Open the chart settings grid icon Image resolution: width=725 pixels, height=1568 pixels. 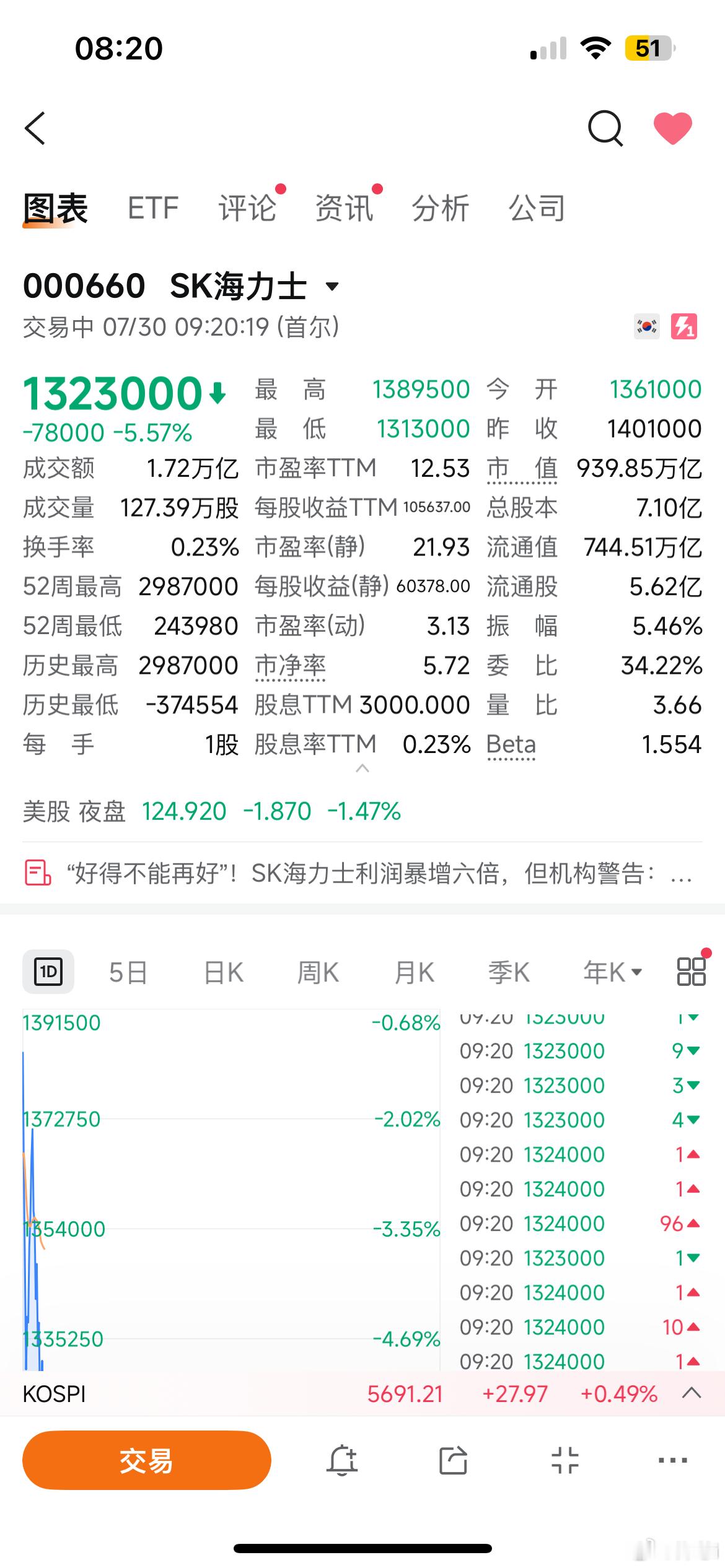692,971
